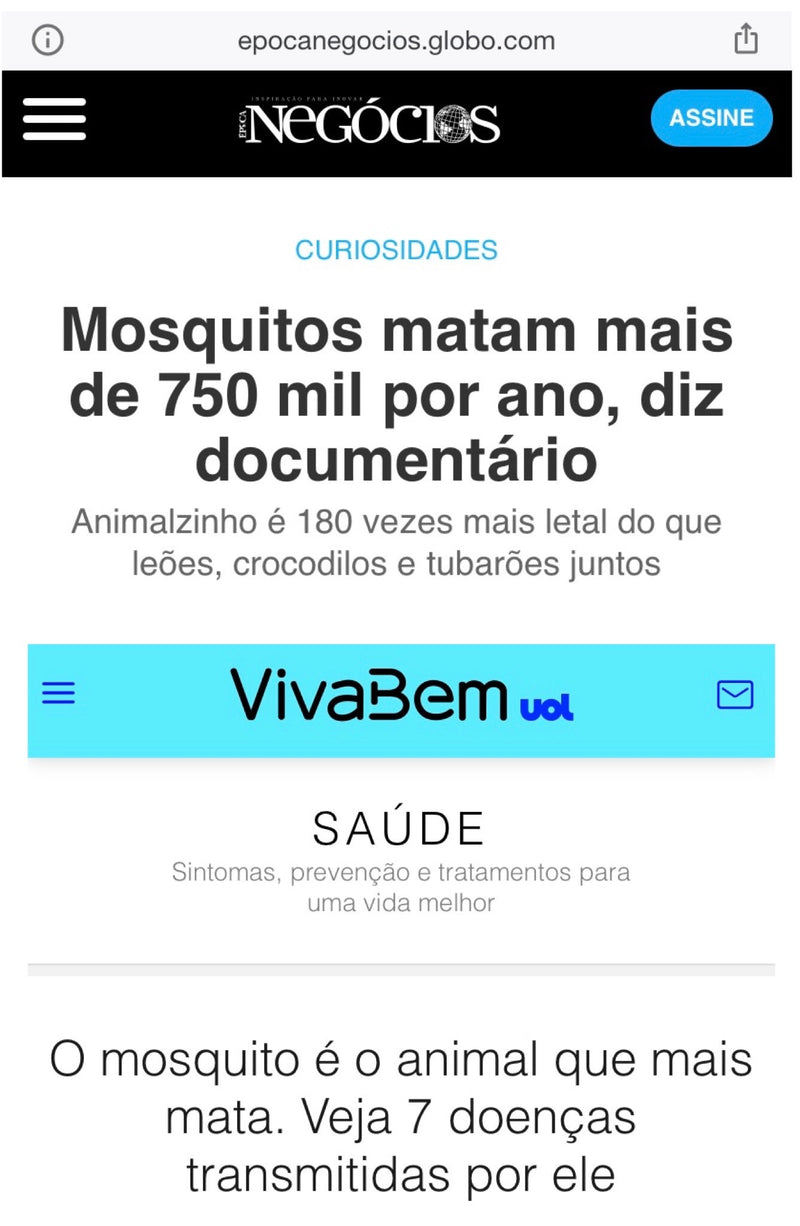800x1226 pixels.
Task: Open the SAÚDE section header
Action: point(398,826)
